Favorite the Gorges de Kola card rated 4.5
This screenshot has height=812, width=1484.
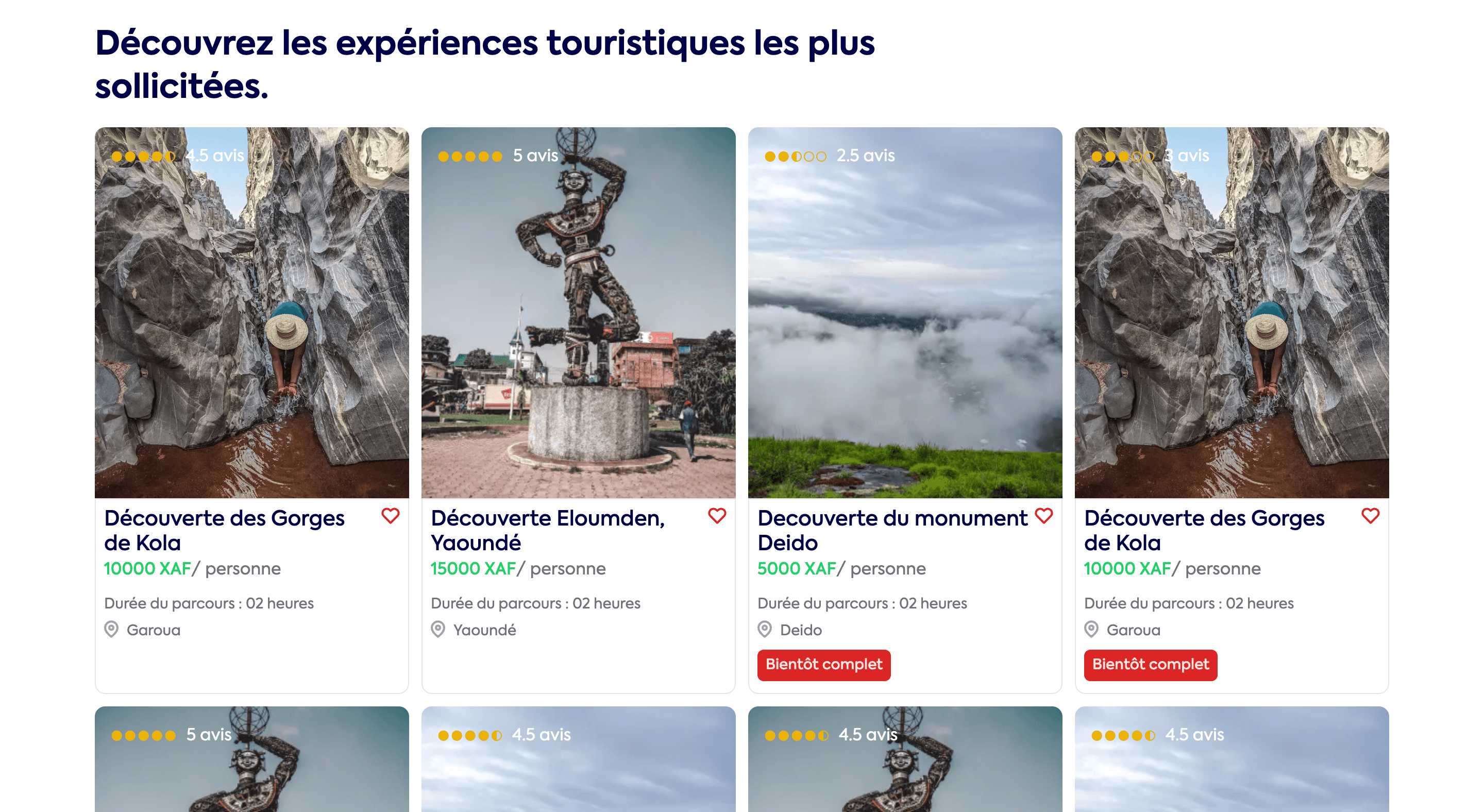[390, 515]
